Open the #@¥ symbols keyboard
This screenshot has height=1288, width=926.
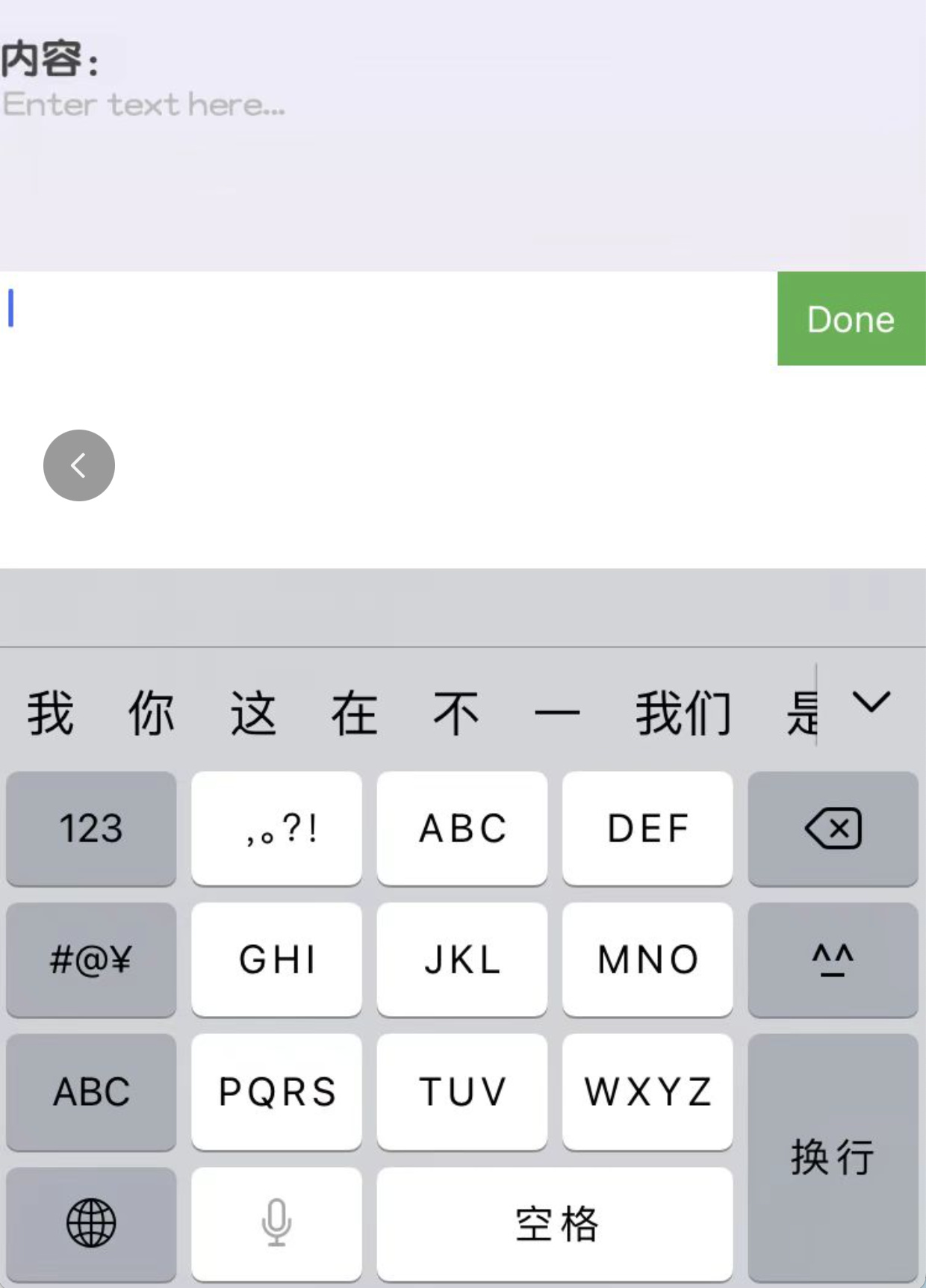pyautogui.click(x=91, y=960)
